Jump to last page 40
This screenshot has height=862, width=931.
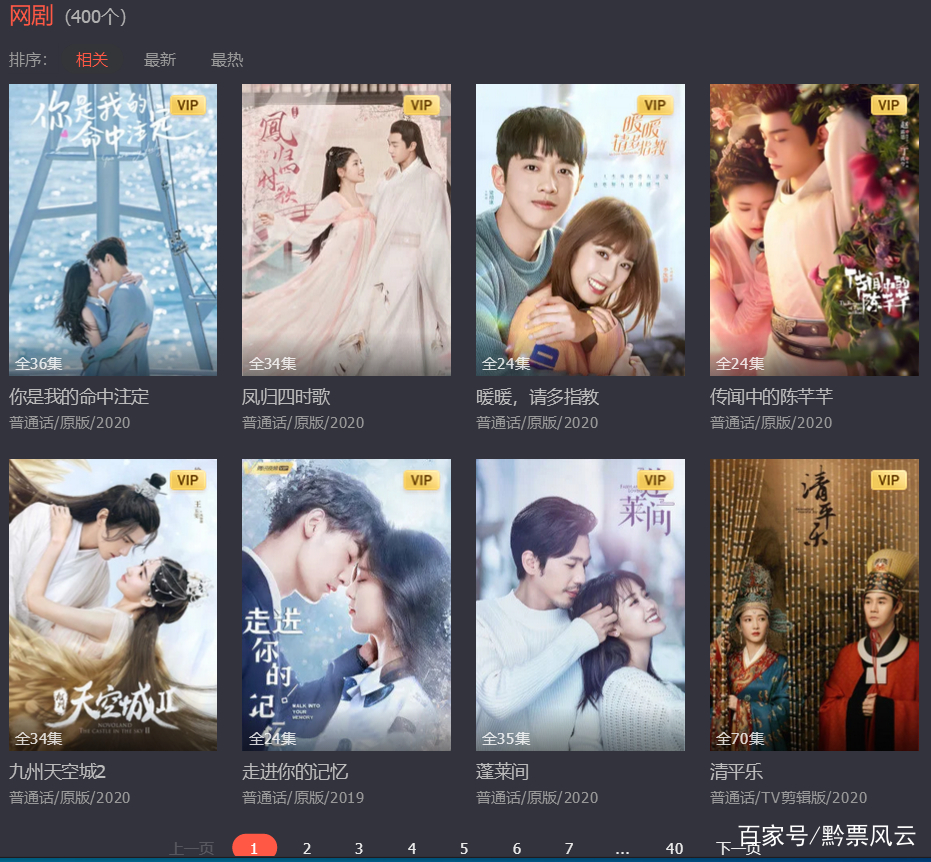(674, 848)
